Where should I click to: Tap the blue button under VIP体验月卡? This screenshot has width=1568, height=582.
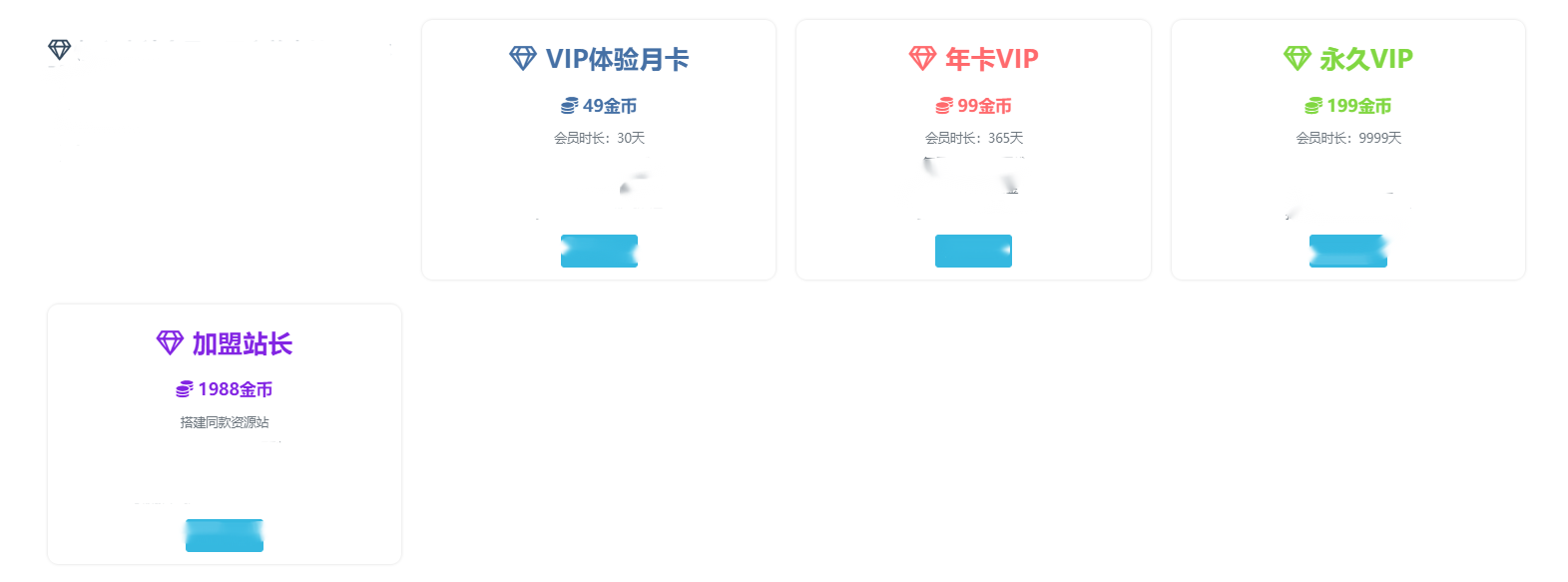point(599,251)
